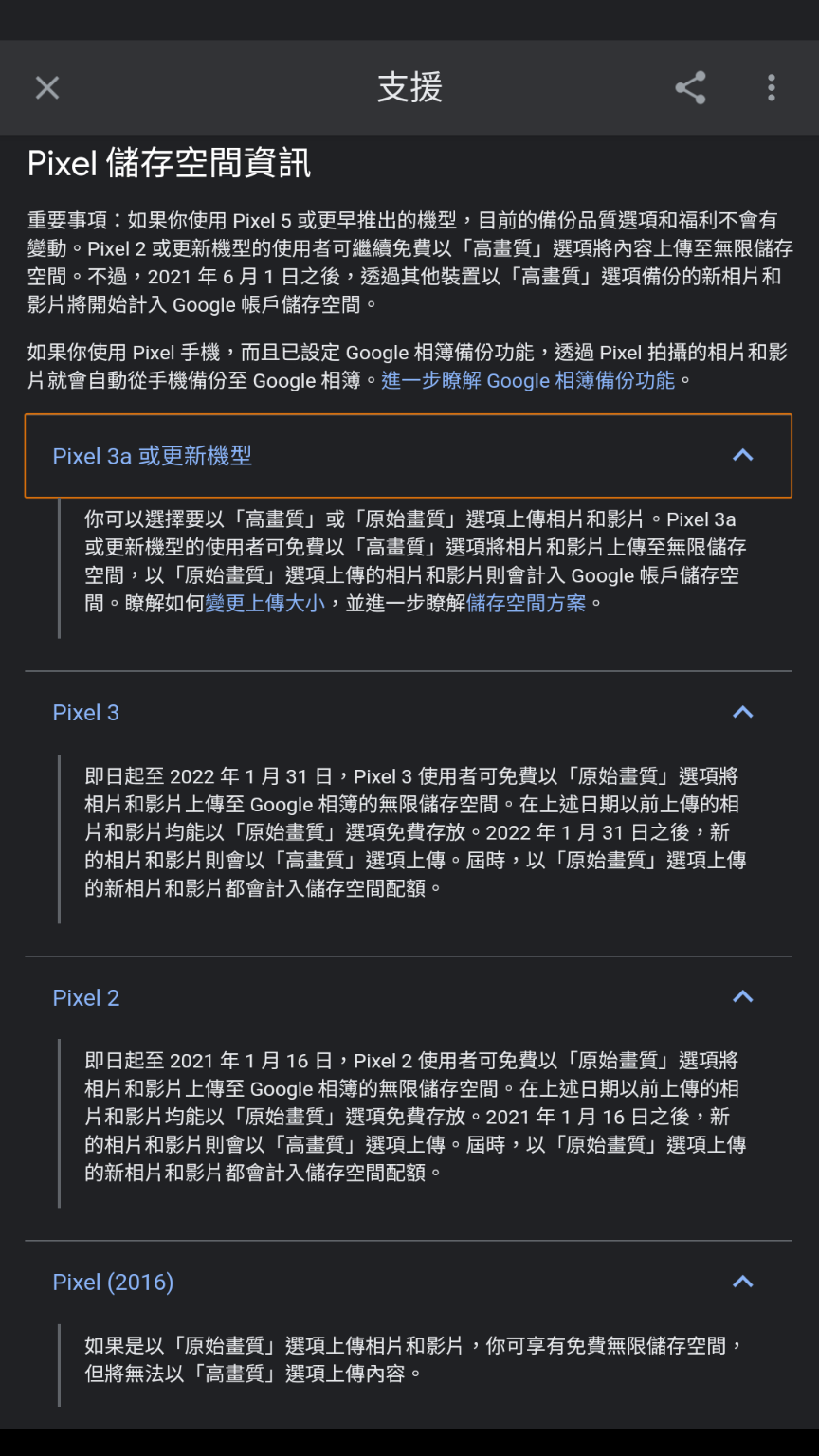Screen dimensions: 819x1456
Task: Open the 儲存空間方案 link
Action: pos(526,603)
